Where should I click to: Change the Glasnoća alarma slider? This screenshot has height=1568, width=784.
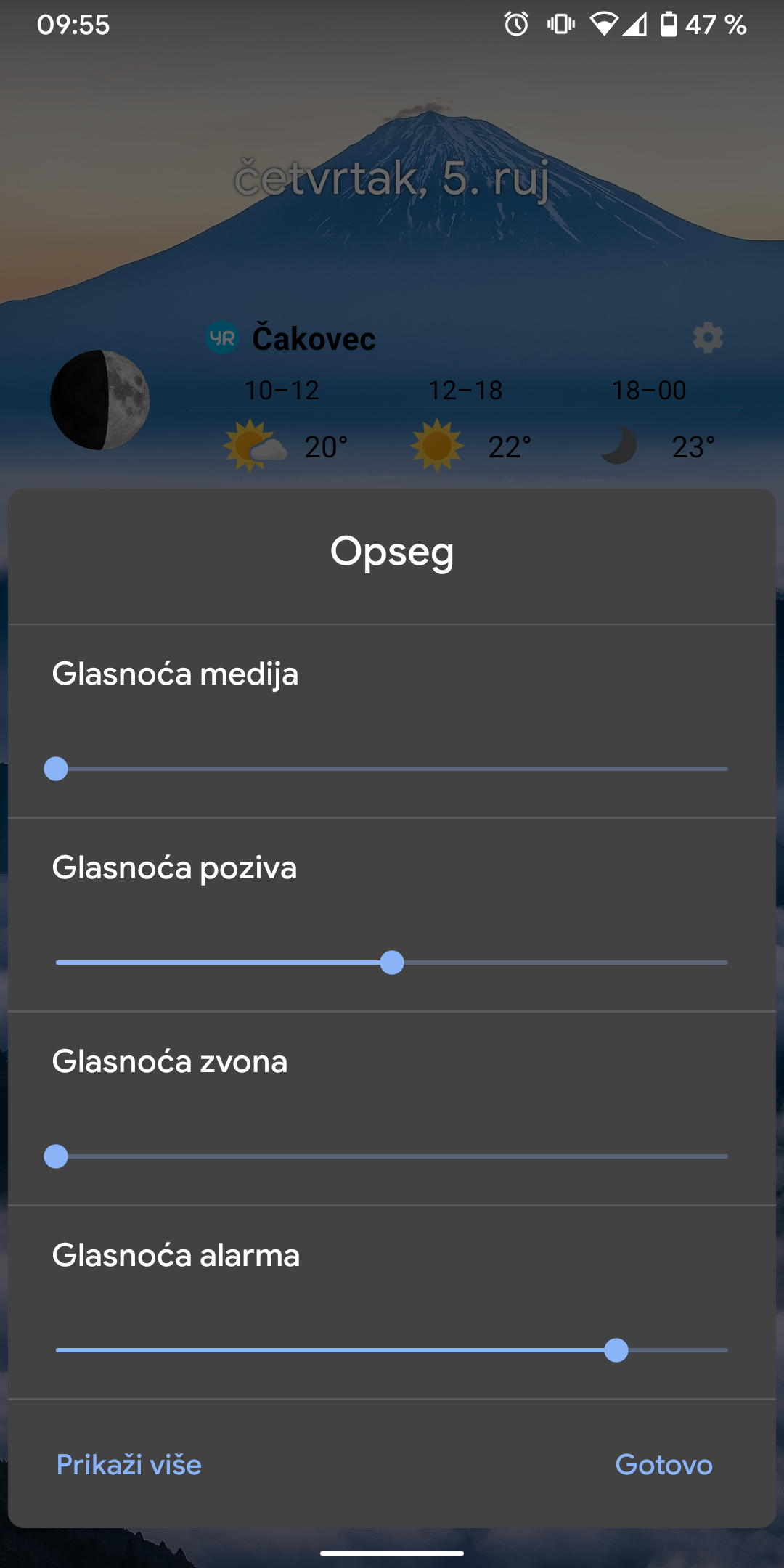392,1350
